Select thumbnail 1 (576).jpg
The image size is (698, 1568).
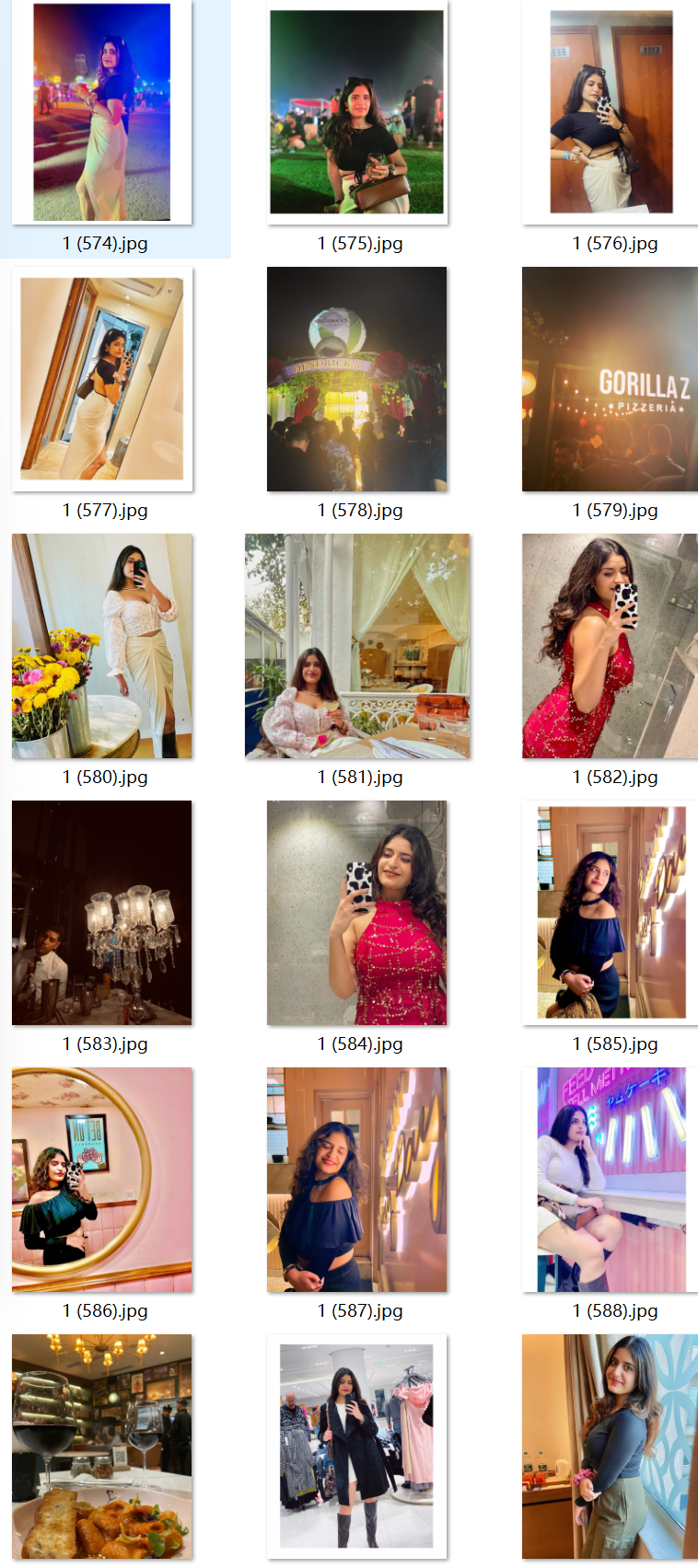[x=611, y=112]
